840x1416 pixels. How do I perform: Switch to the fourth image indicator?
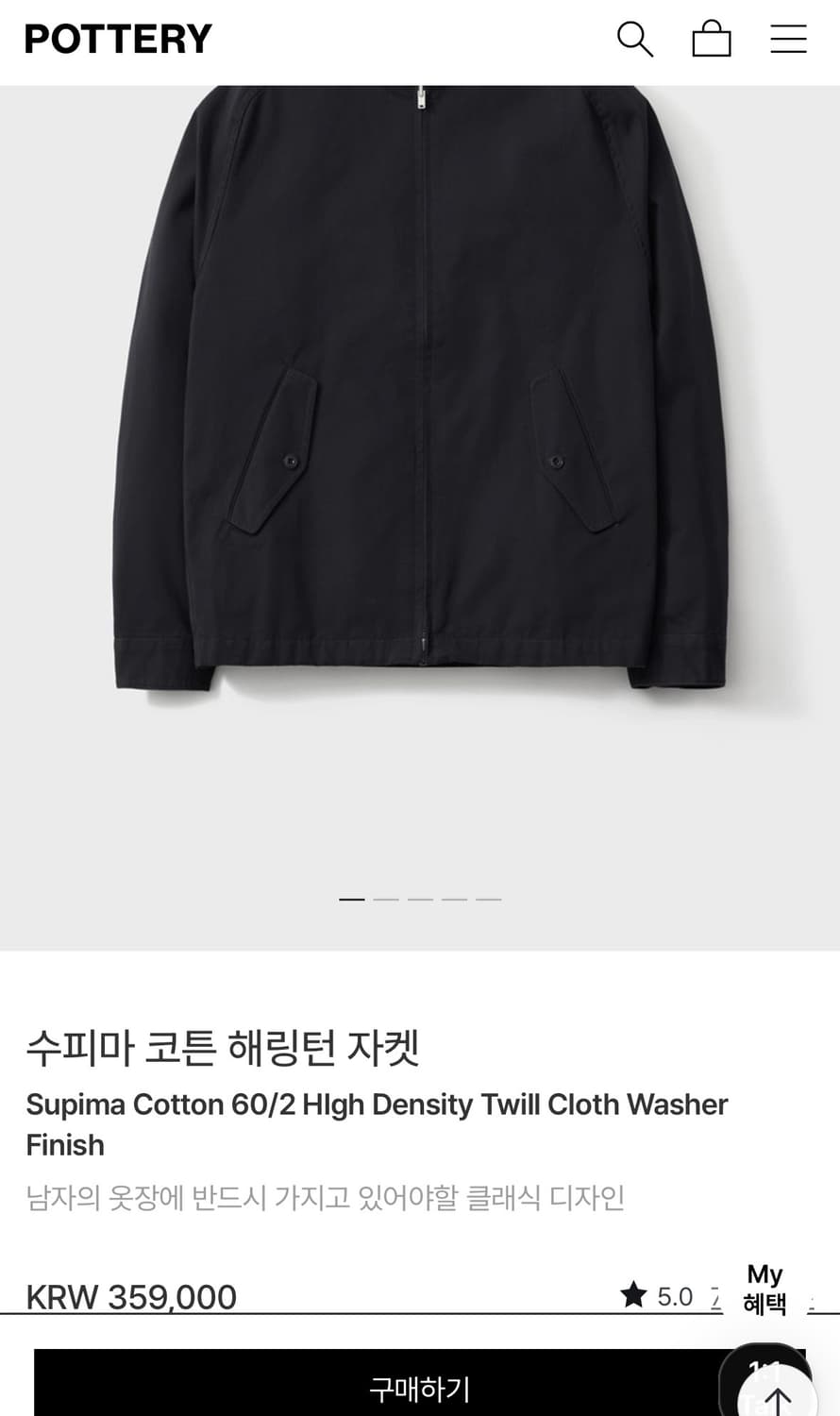click(454, 900)
